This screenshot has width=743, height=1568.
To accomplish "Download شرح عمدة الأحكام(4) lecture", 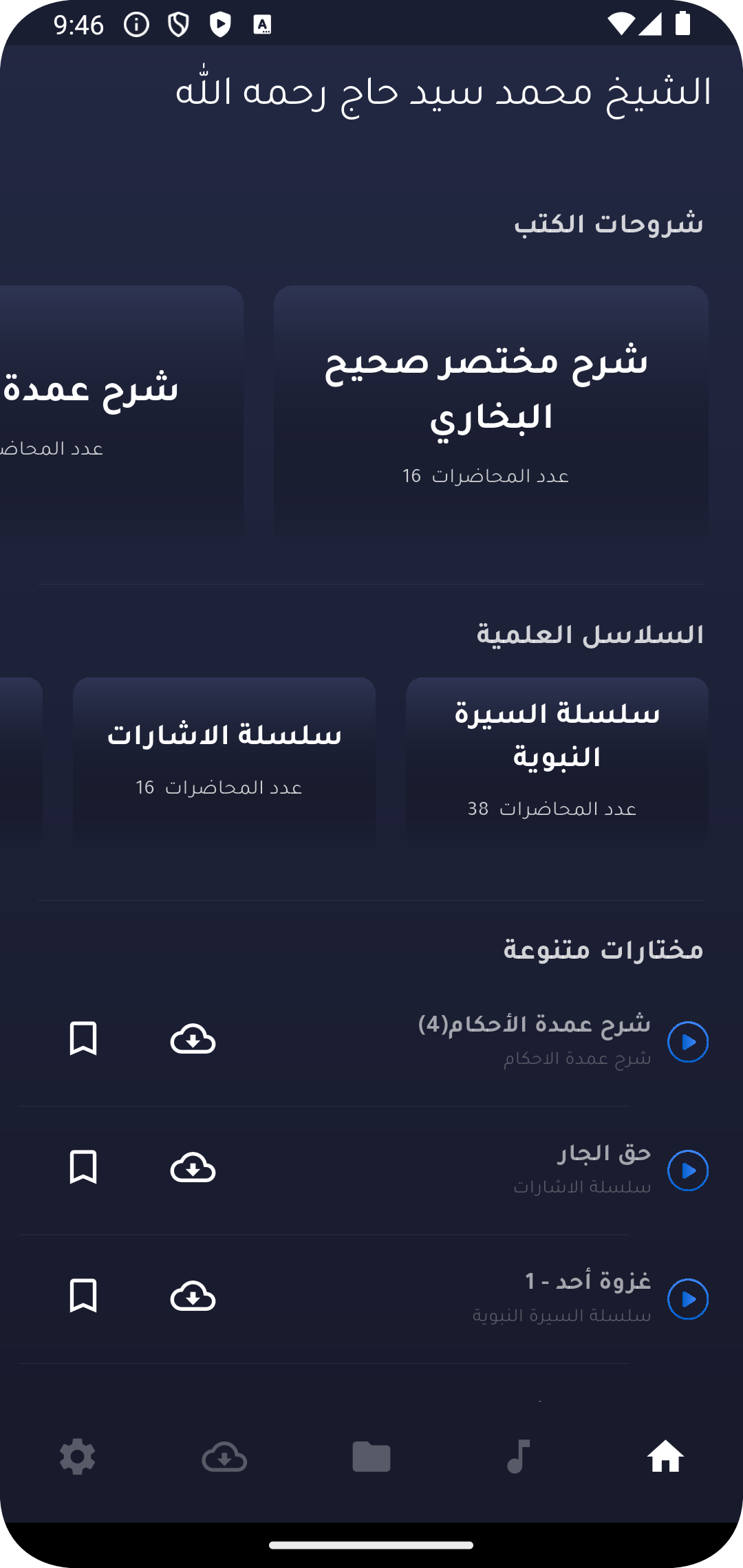I will point(193,1039).
